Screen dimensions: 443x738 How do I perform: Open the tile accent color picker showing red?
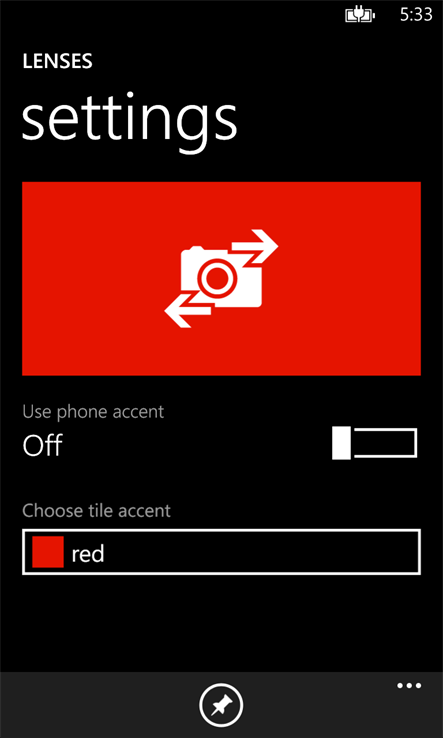221,552
